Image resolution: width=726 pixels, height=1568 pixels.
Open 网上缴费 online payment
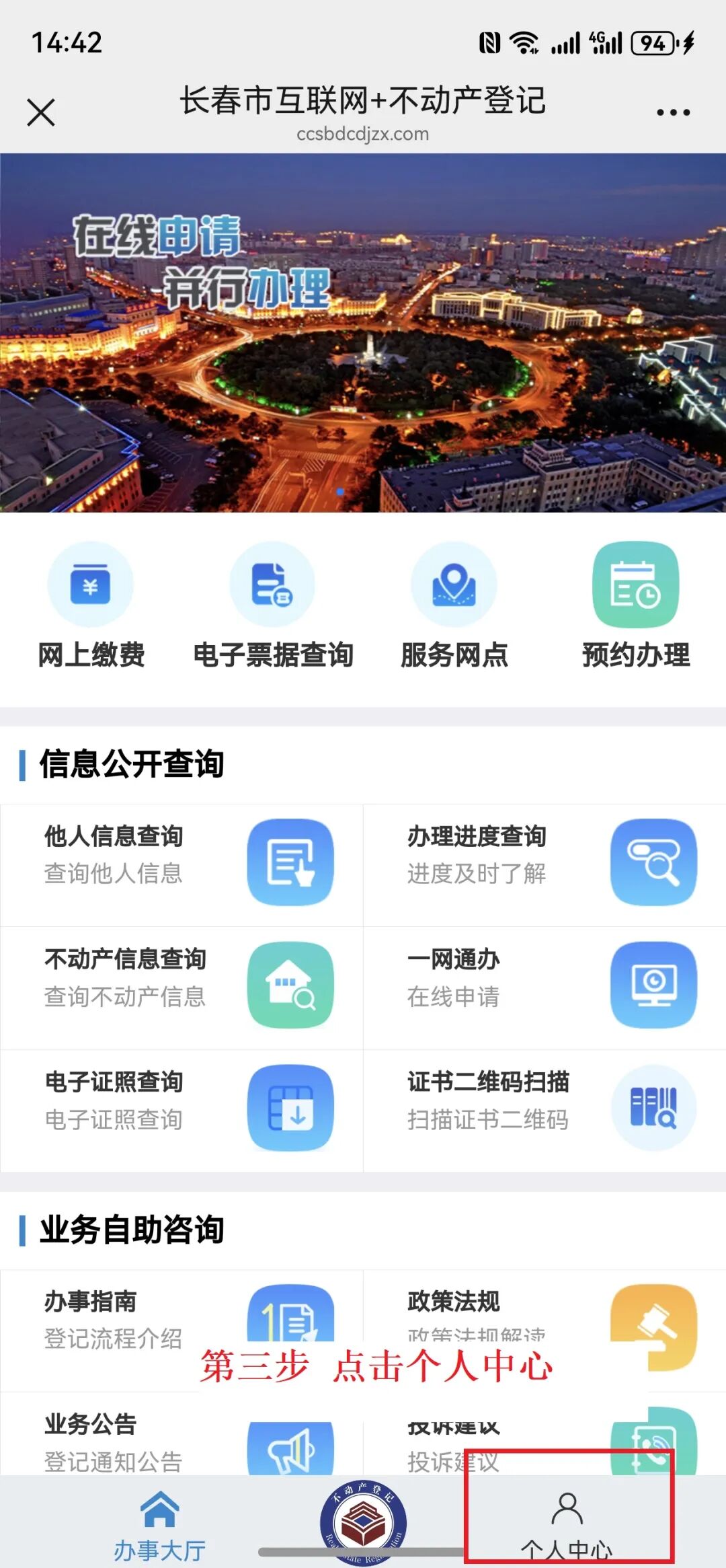click(x=91, y=606)
